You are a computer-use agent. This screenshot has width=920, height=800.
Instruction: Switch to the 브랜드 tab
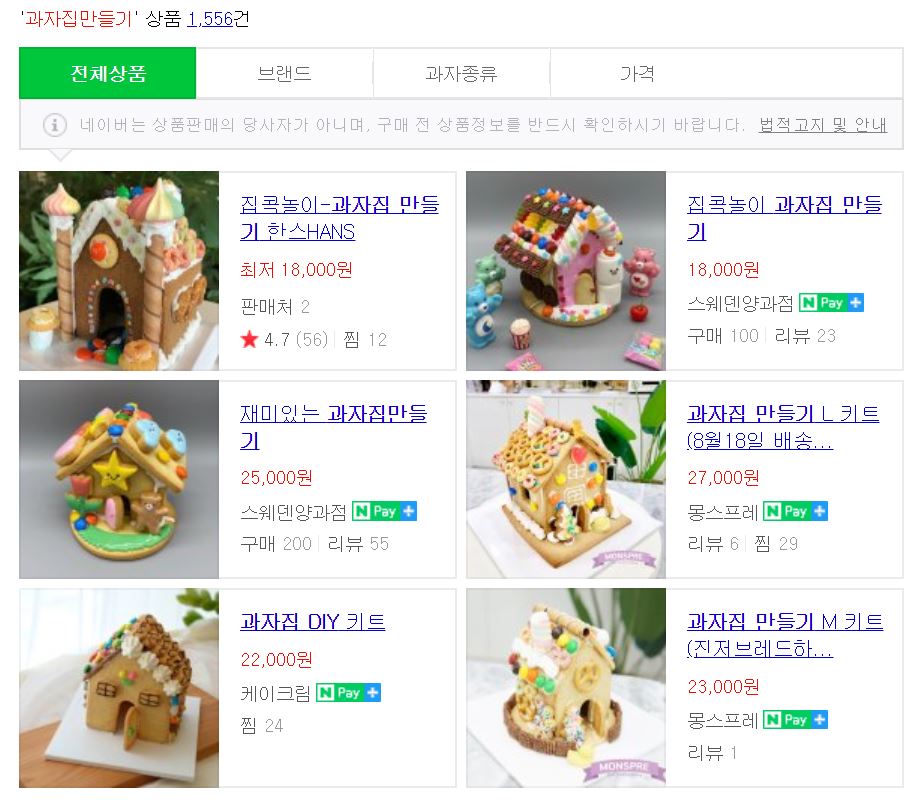coord(284,73)
